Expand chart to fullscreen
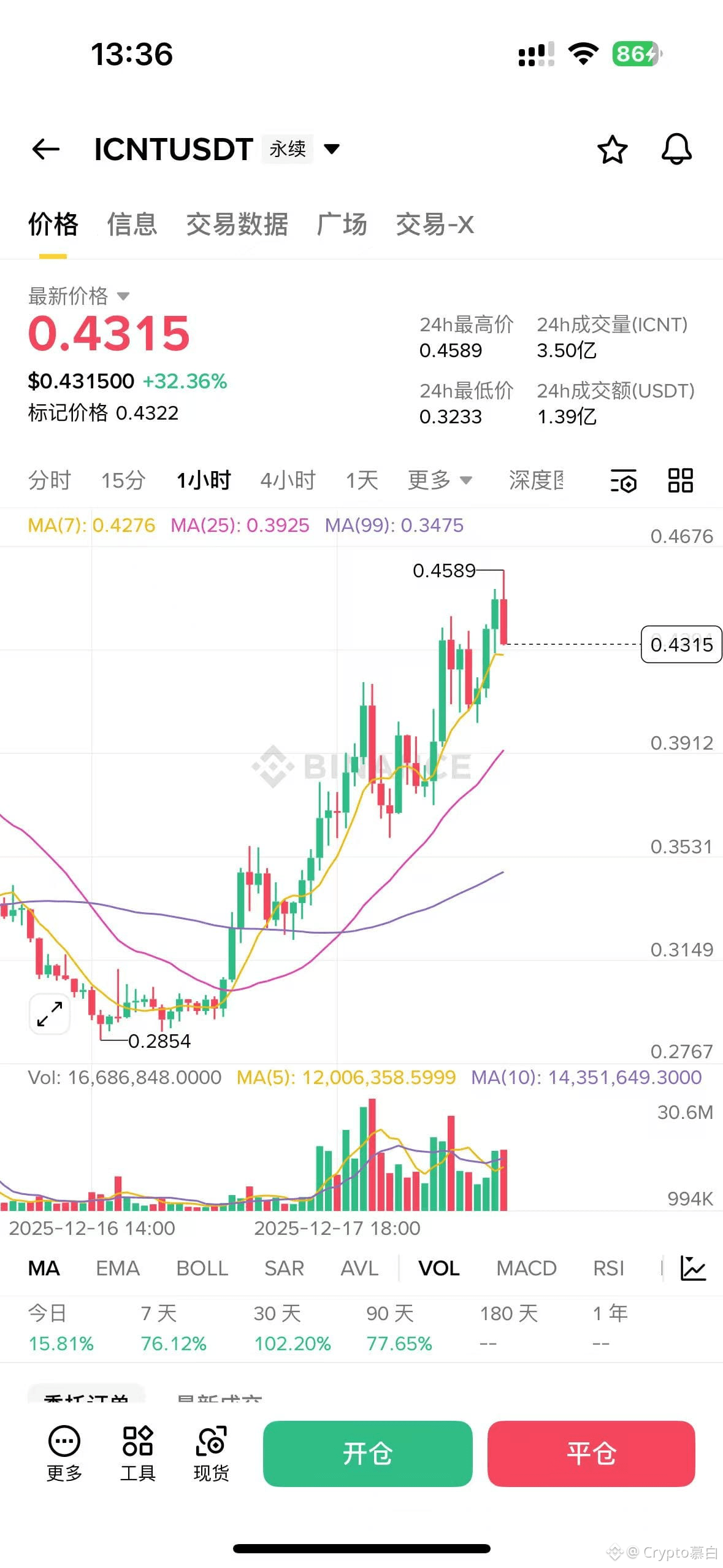 50,1014
